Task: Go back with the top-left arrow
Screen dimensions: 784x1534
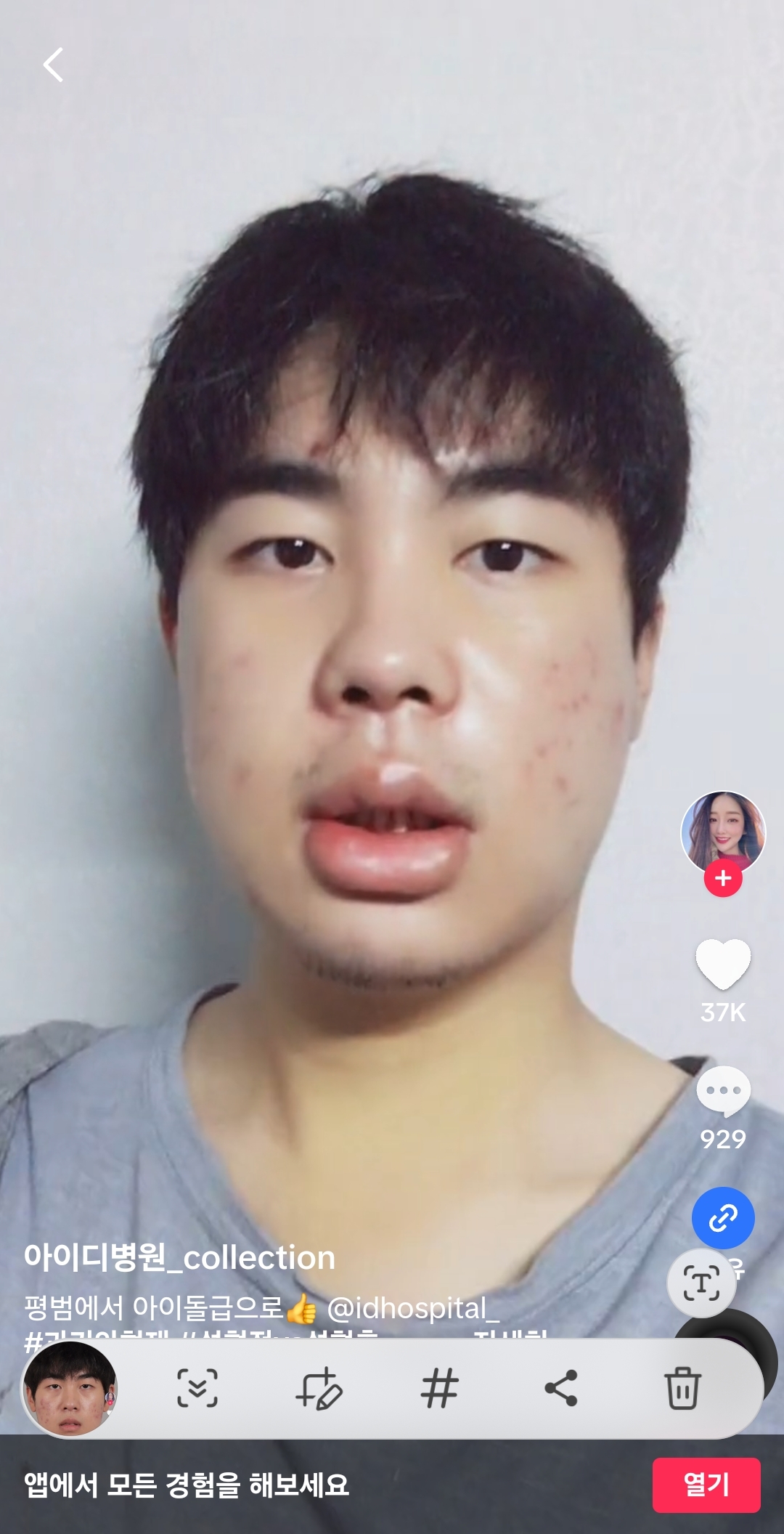Action: (53, 65)
